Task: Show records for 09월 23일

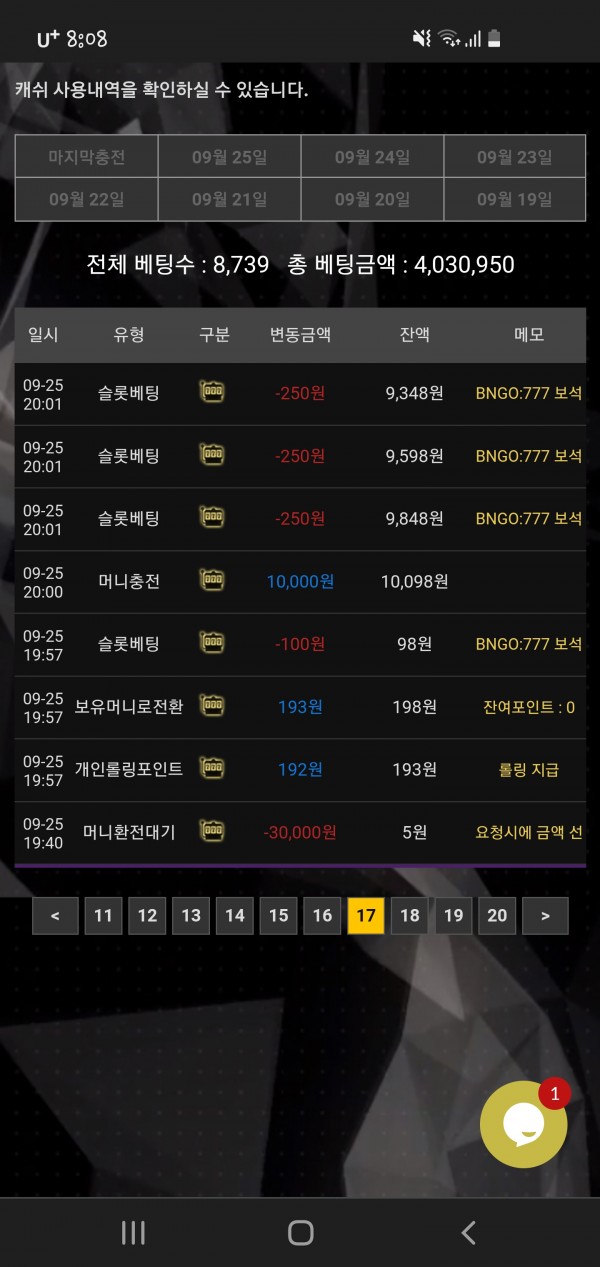Action: [515, 157]
